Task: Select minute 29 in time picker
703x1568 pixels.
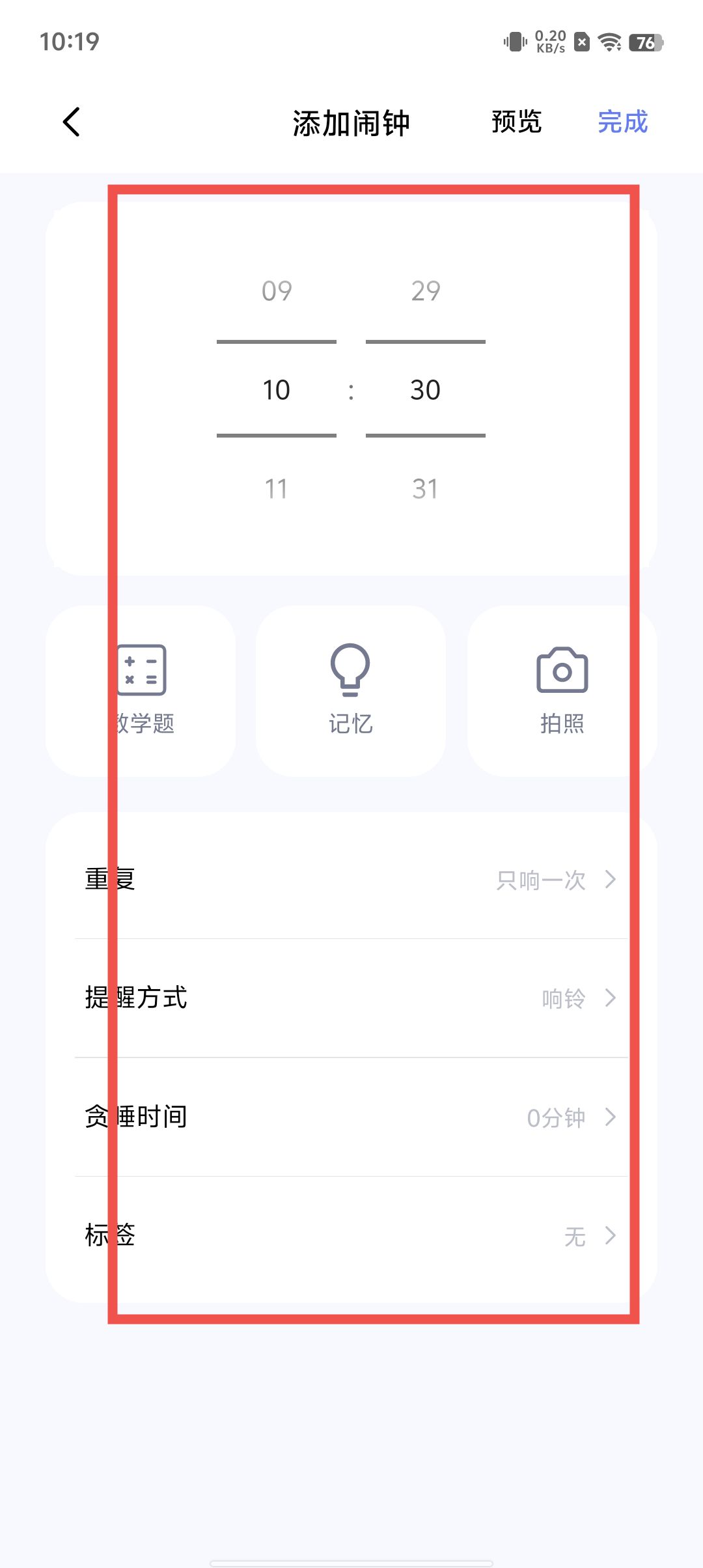Action: point(426,290)
